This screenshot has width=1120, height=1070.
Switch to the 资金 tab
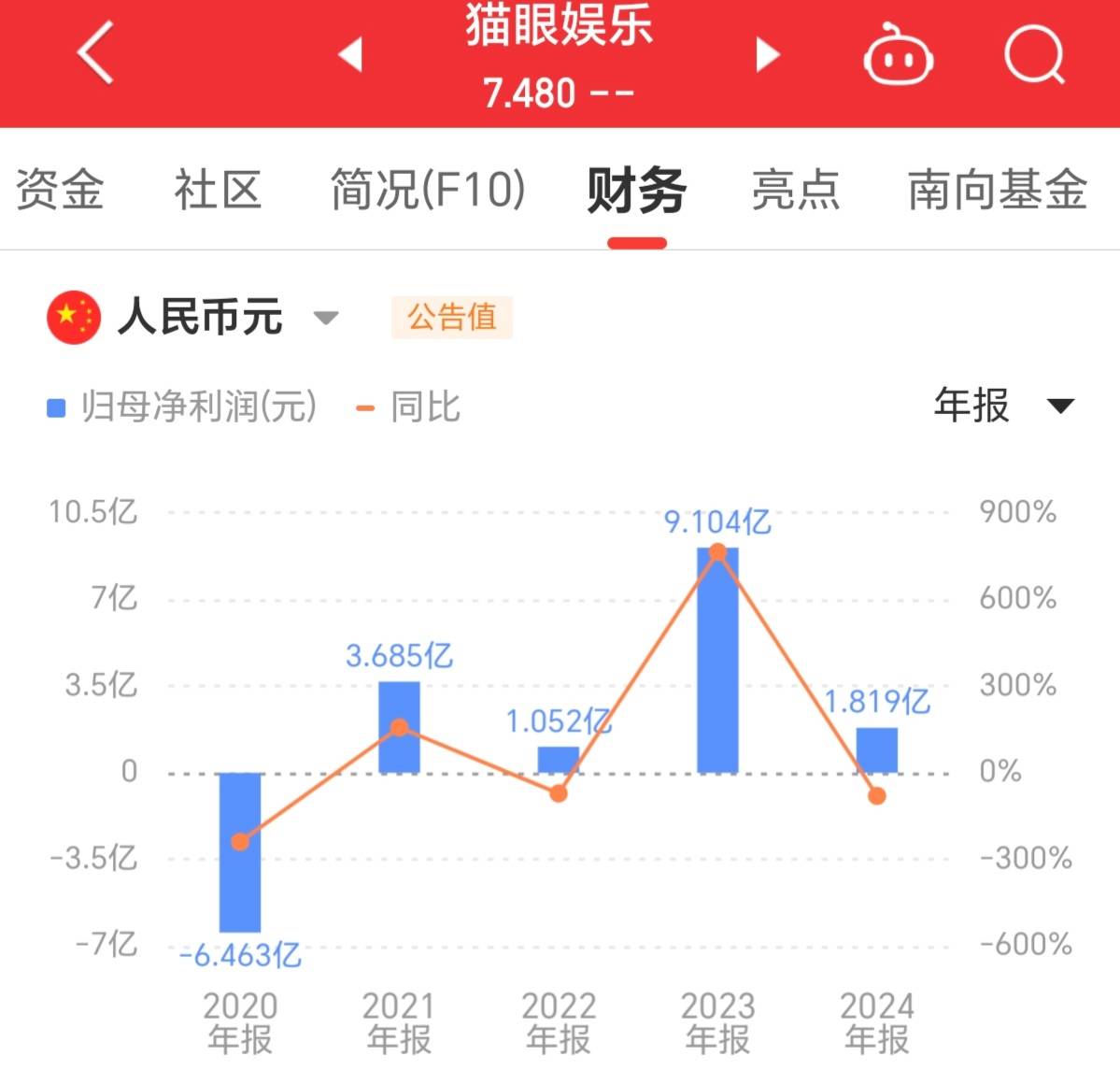pyautogui.click(x=60, y=190)
